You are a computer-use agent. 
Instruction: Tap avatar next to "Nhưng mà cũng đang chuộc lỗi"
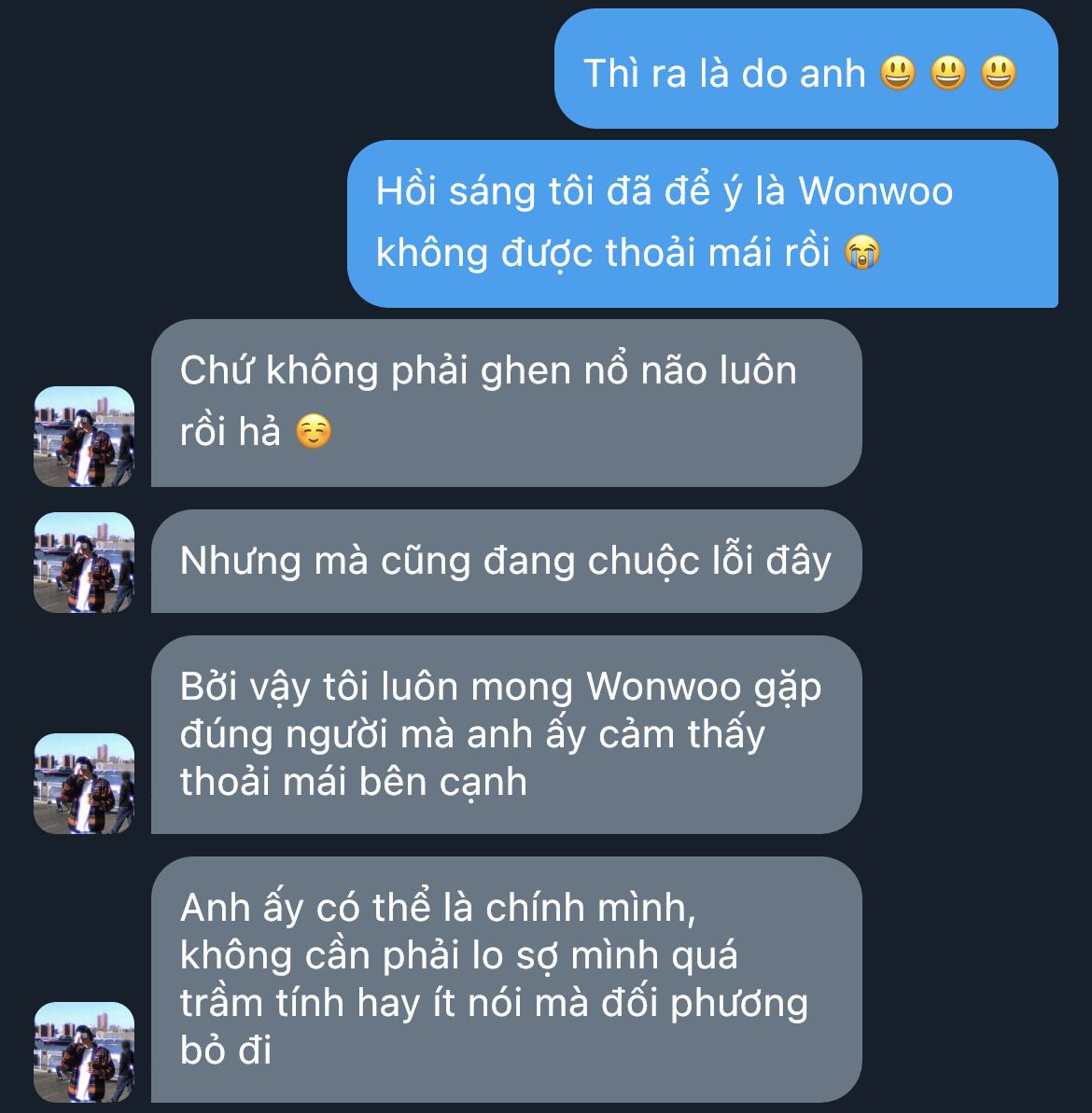coord(84,562)
